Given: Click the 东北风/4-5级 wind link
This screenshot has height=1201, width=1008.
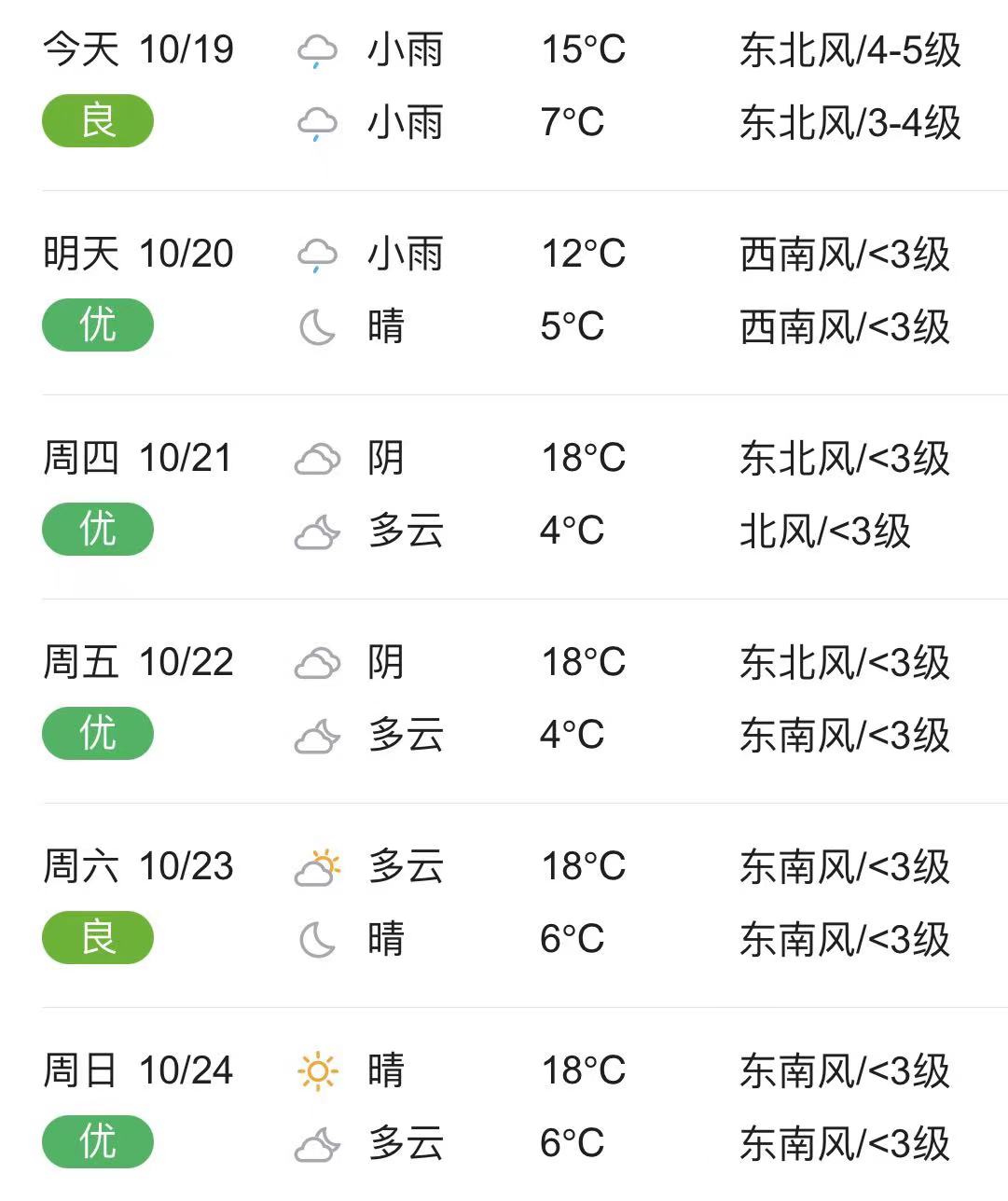Looking at the screenshot, I should 848,51.
